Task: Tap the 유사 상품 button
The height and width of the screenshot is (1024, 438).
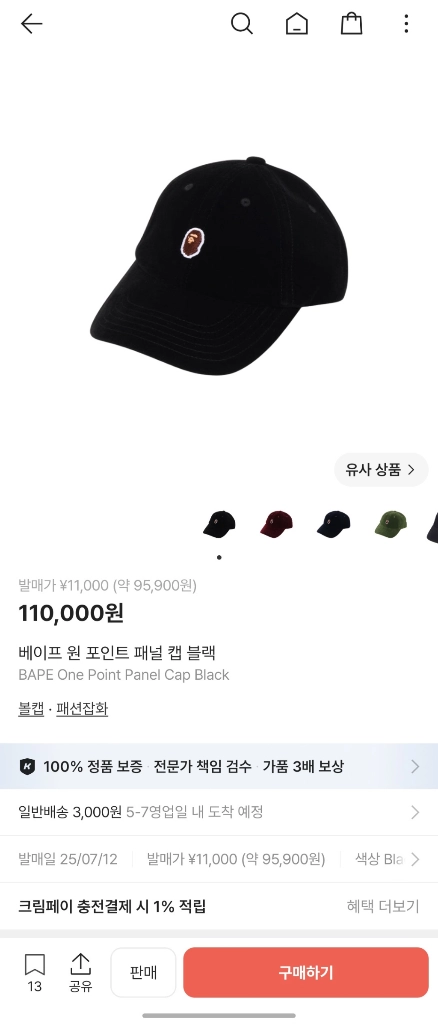Action: tap(381, 470)
